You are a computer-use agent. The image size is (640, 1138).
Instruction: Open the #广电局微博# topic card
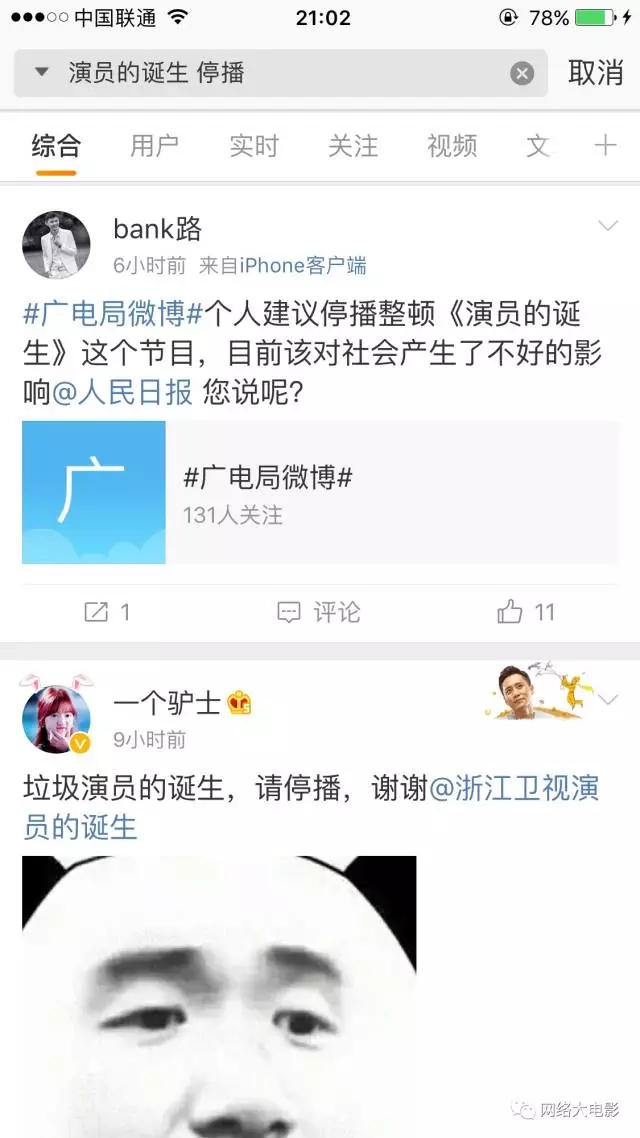click(x=320, y=492)
